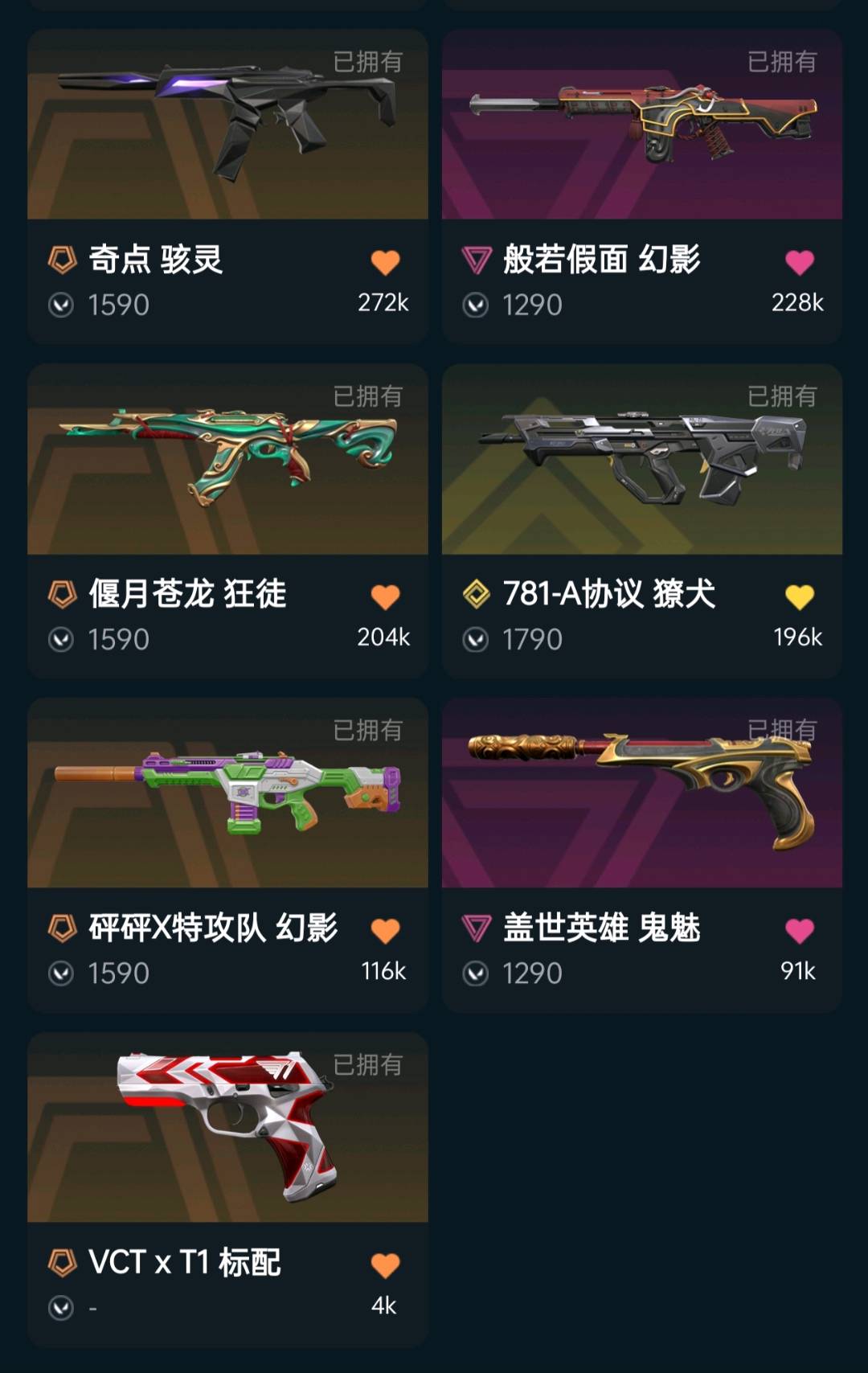Like the 盖世英雄 鬼魅 skin
The height and width of the screenshot is (1373, 868).
(x=799, y=931)
